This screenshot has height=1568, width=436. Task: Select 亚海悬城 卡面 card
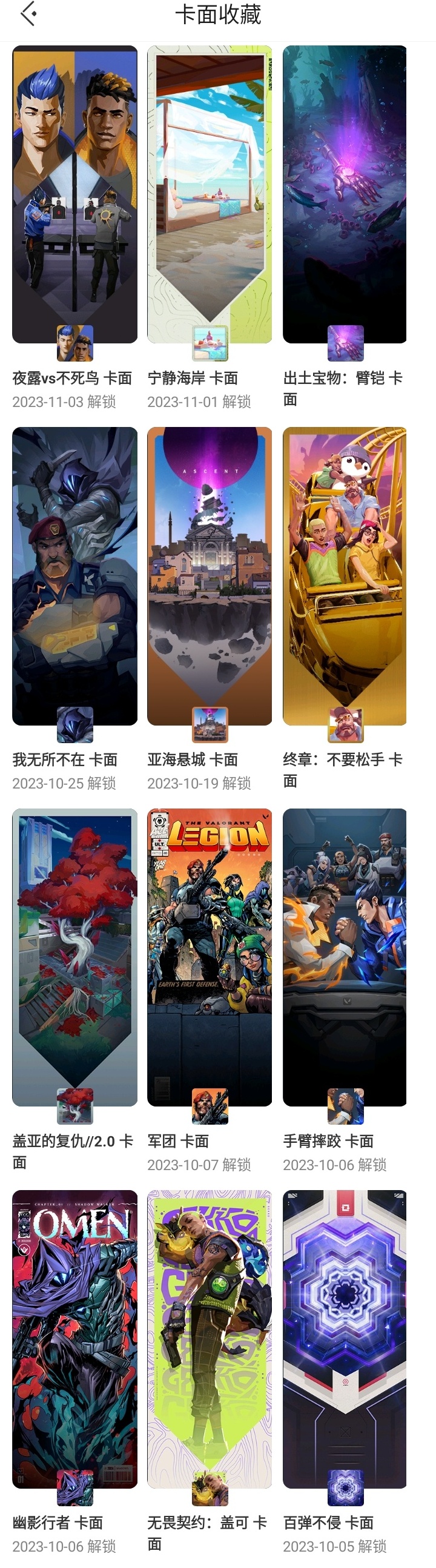210,576
